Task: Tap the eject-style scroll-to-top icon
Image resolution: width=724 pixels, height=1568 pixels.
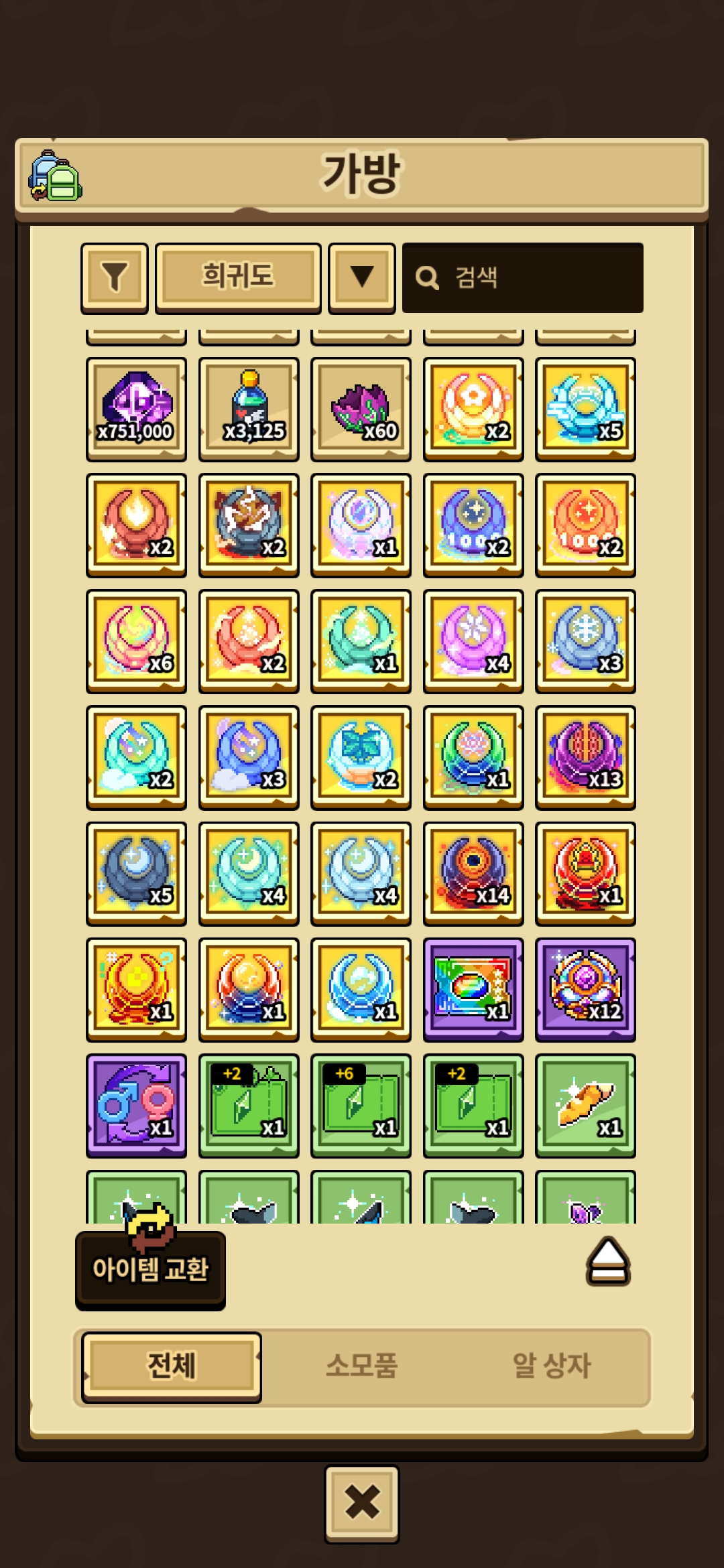Action: [608, 1261]
